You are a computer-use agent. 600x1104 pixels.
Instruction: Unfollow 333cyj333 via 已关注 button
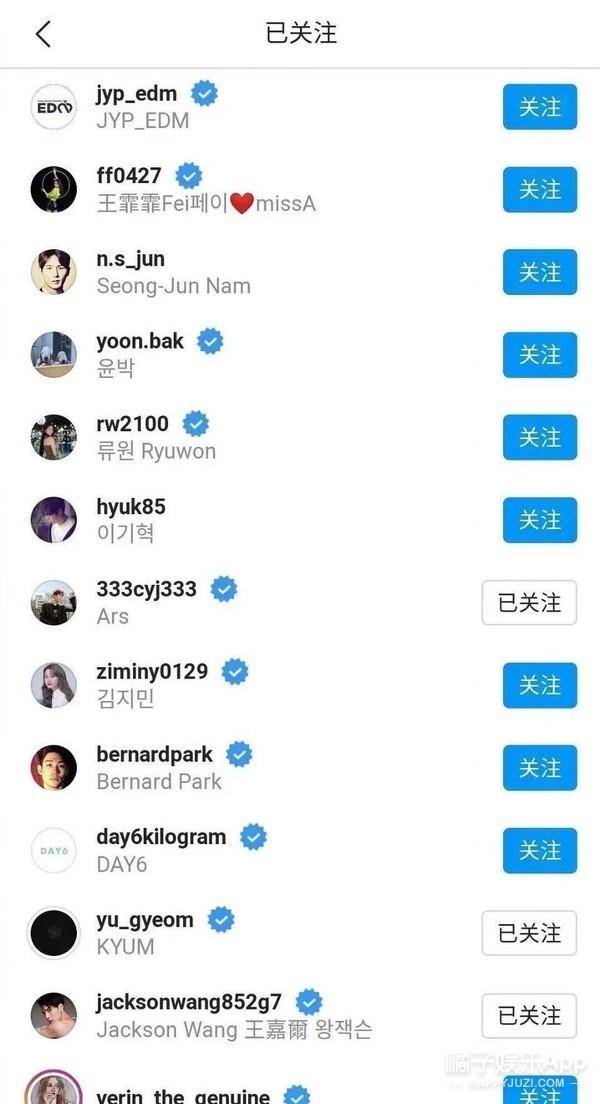click(529, 603)
